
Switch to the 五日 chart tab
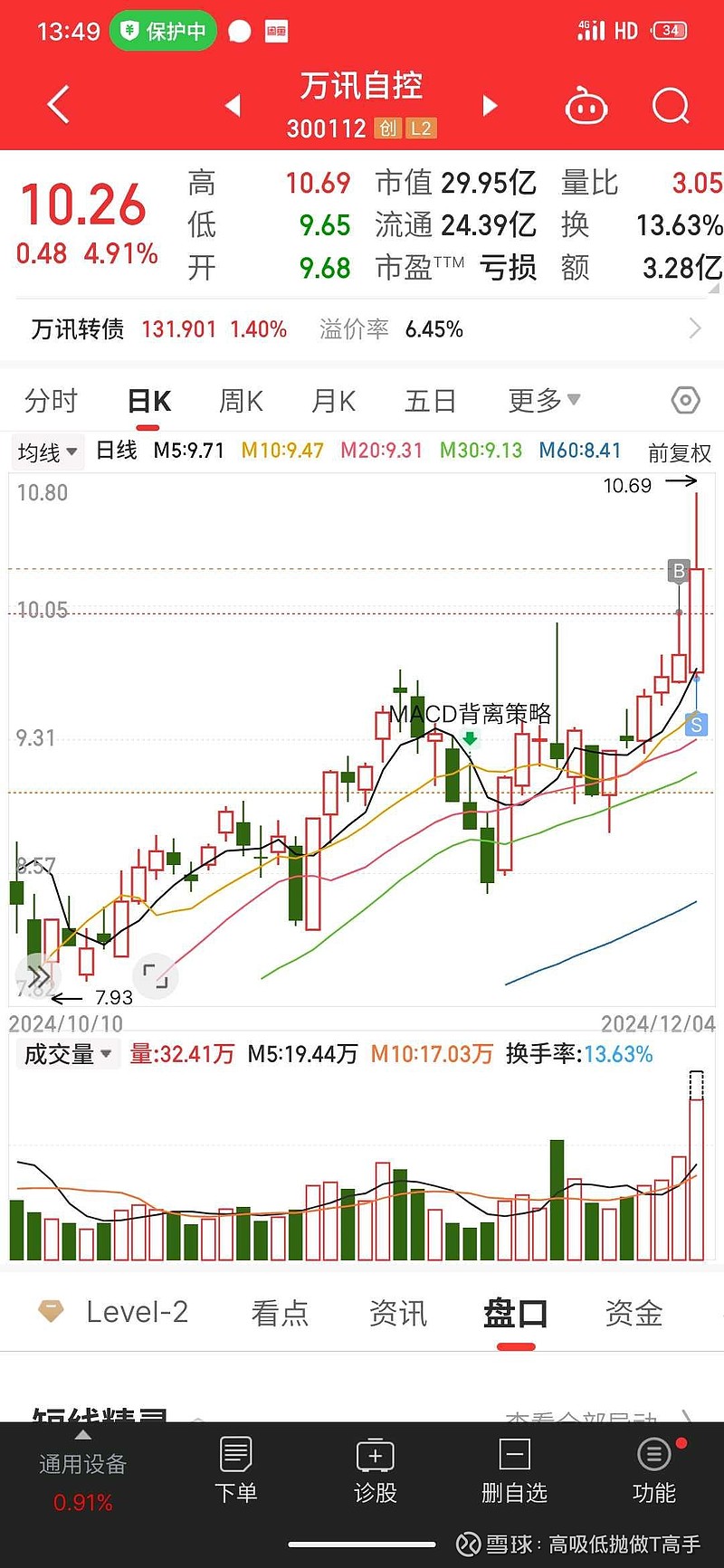(430, 401)
